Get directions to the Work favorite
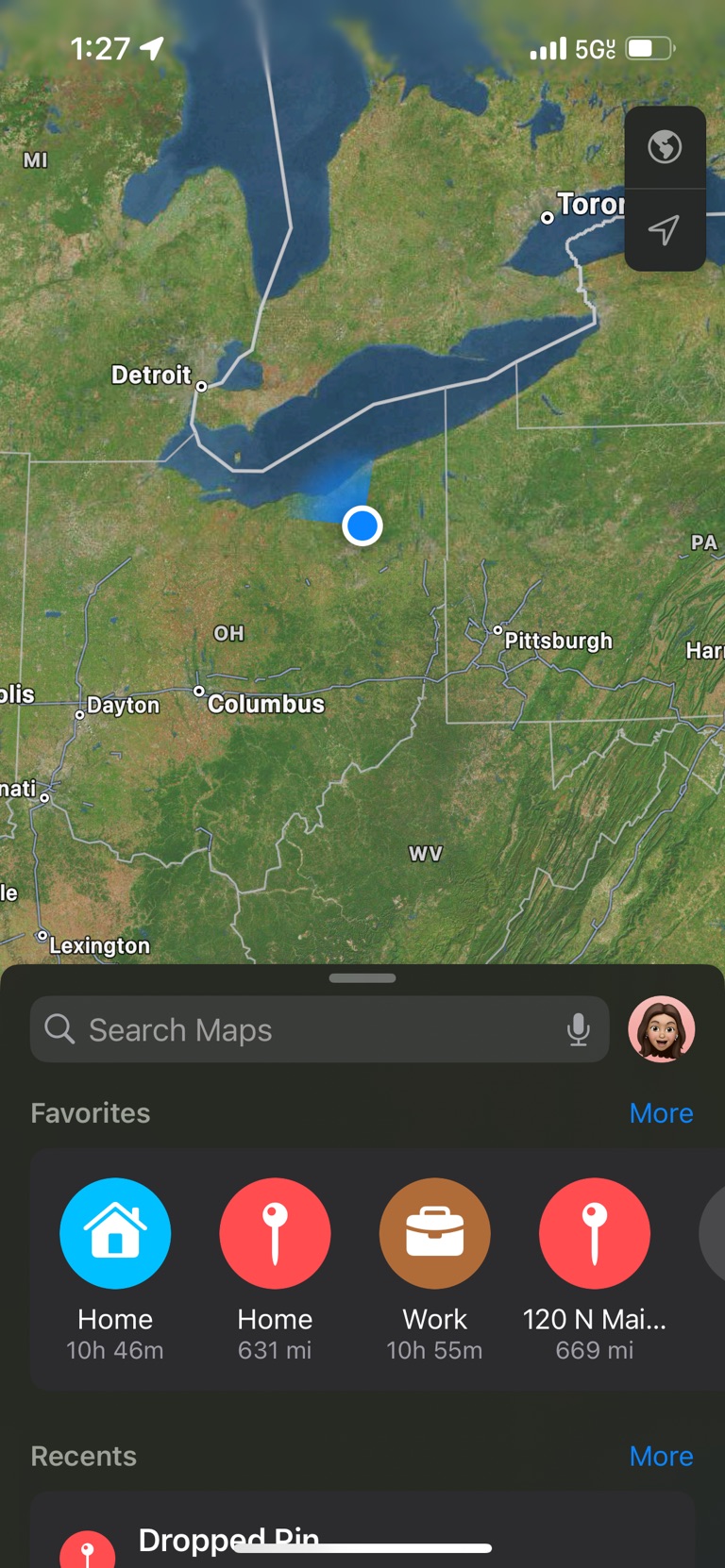 click(x=434, y=1233)
